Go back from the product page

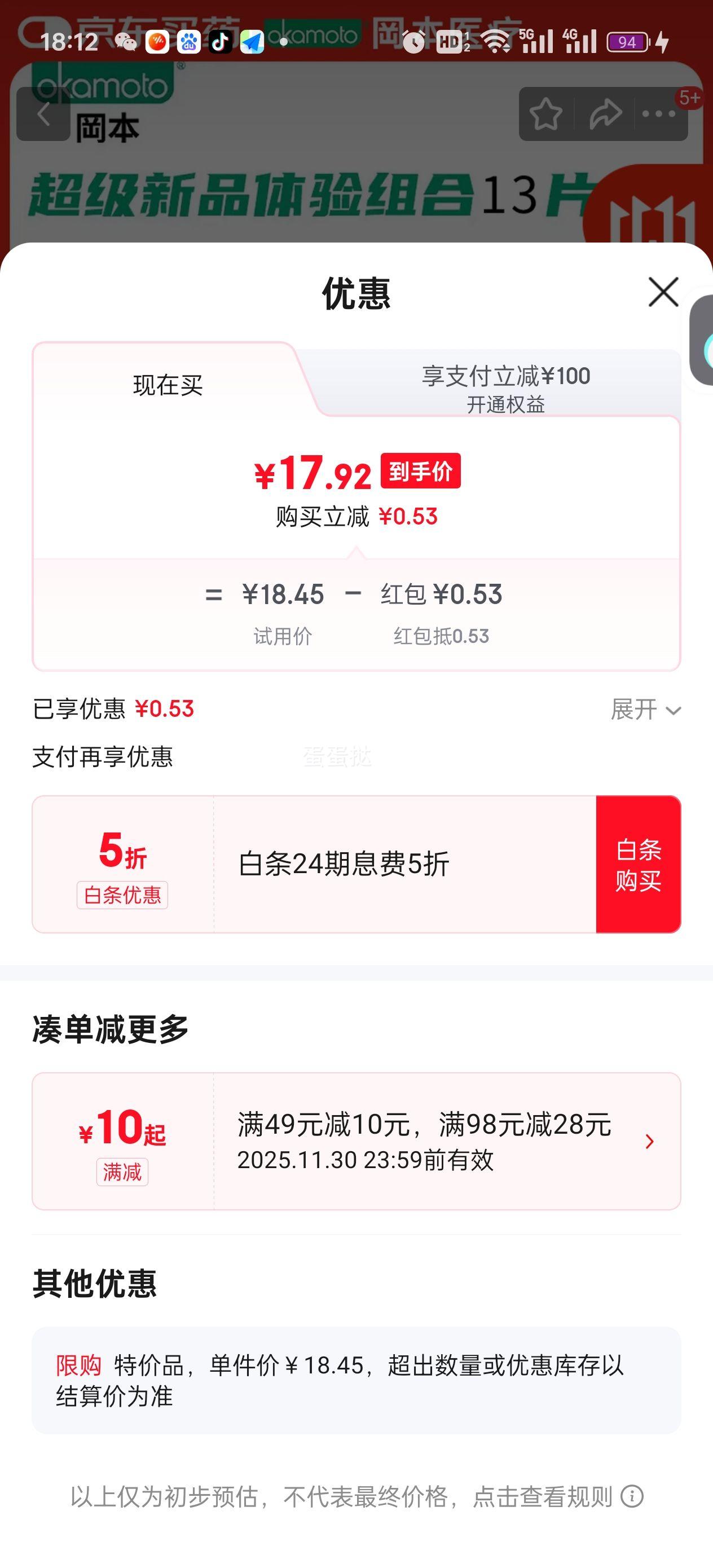pyautogui.click(x=43, y=114)
